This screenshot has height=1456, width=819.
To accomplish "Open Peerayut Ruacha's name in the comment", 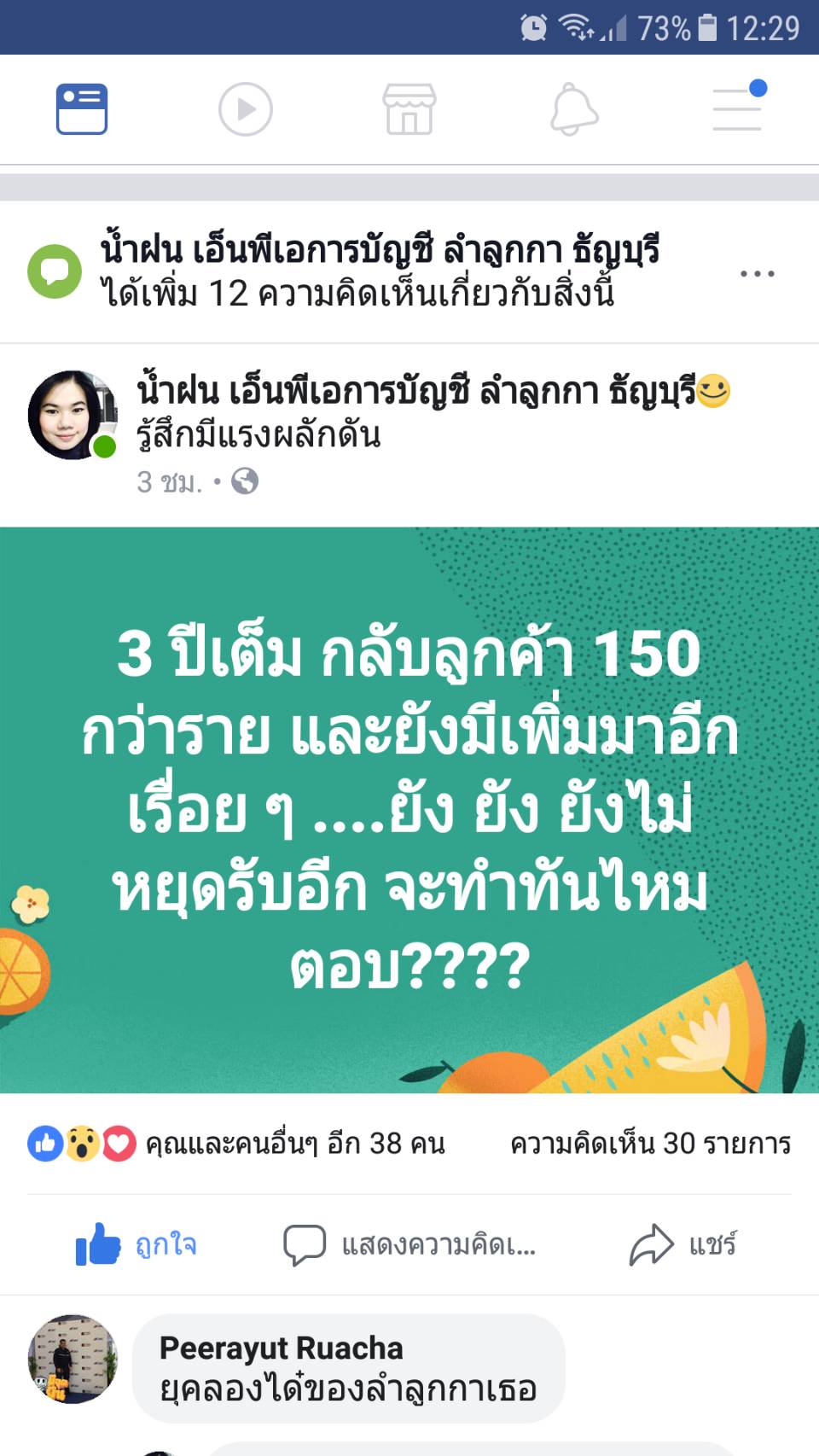I will point(281,1348).
